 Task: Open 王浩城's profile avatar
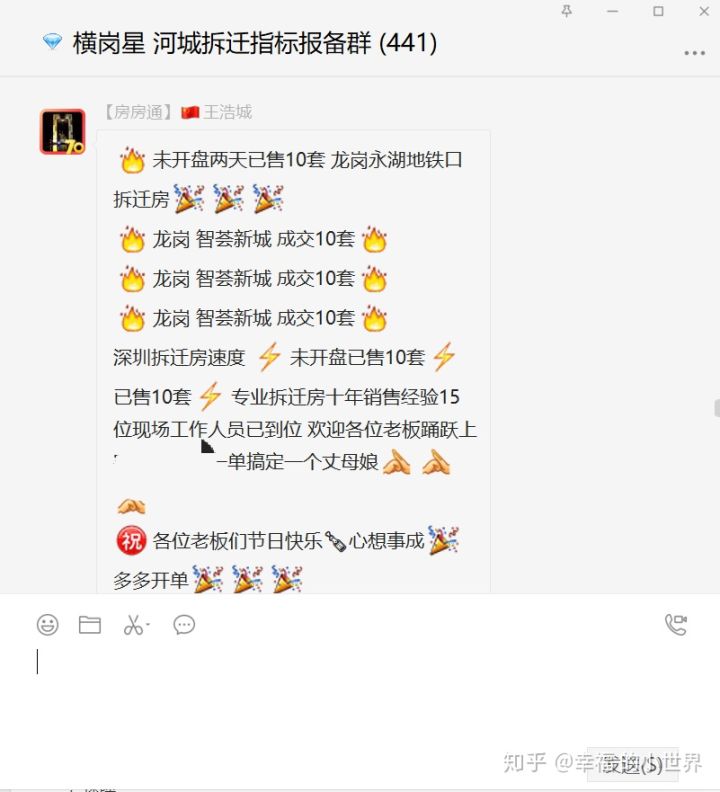pyautogui.click(x=62, y=132)
